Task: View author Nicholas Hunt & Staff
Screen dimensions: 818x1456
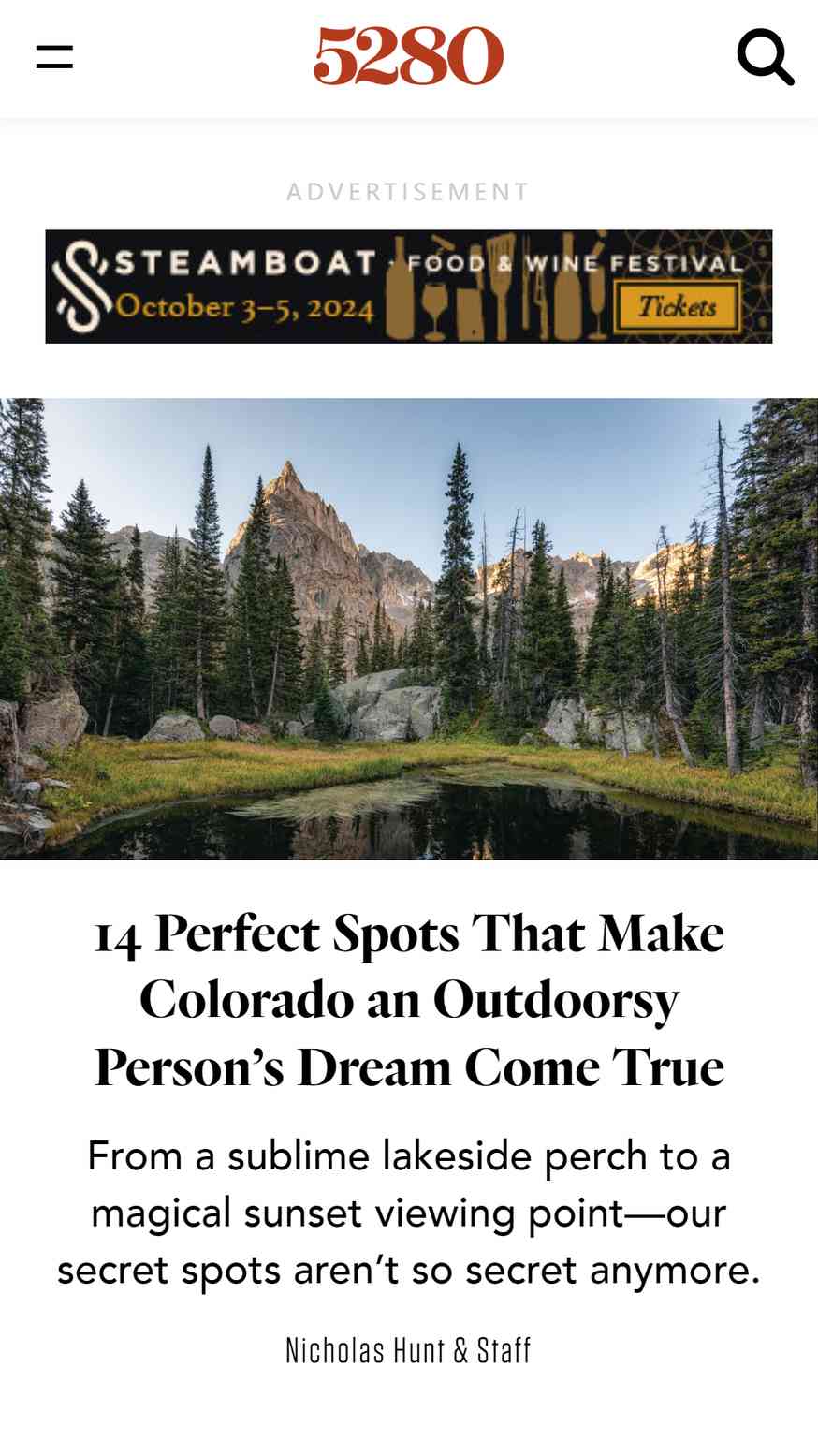Action: coord(408,1350)
